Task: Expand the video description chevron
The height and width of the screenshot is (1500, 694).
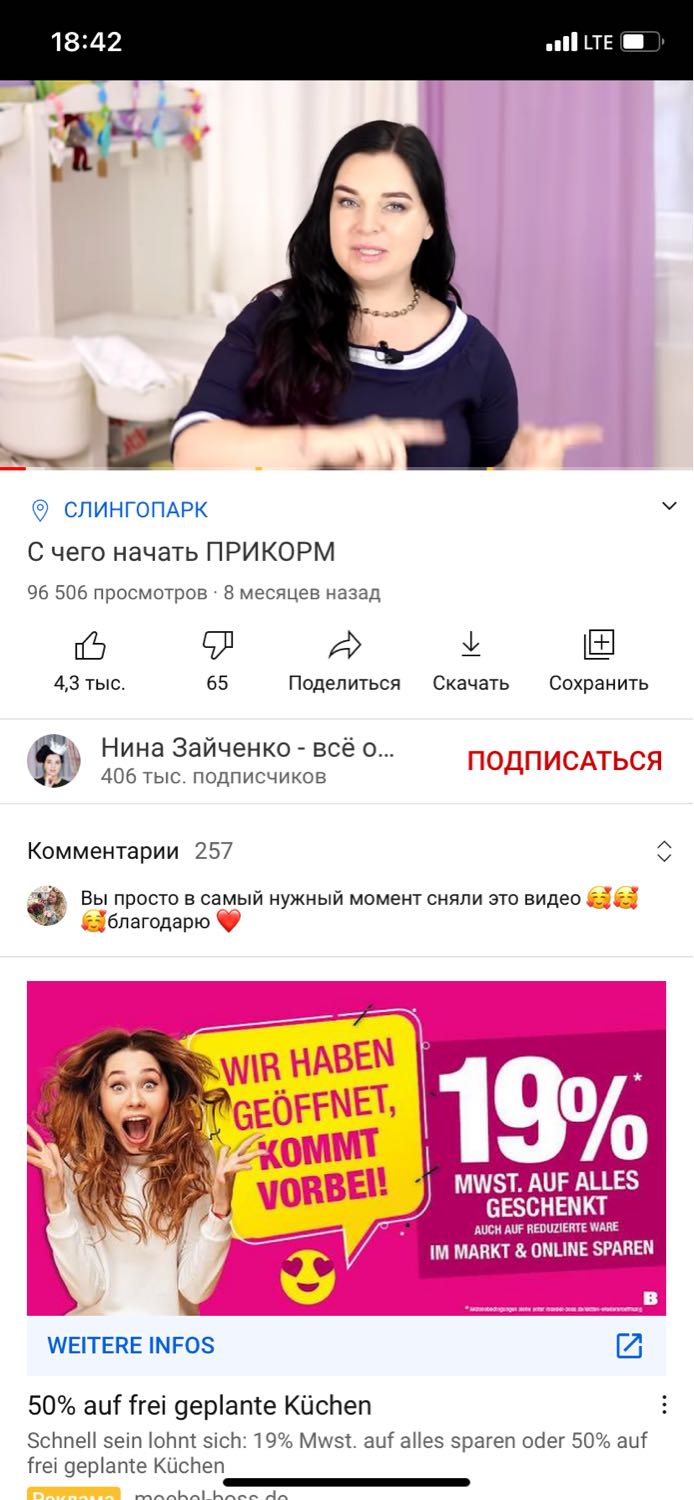Action: point(669,506)
